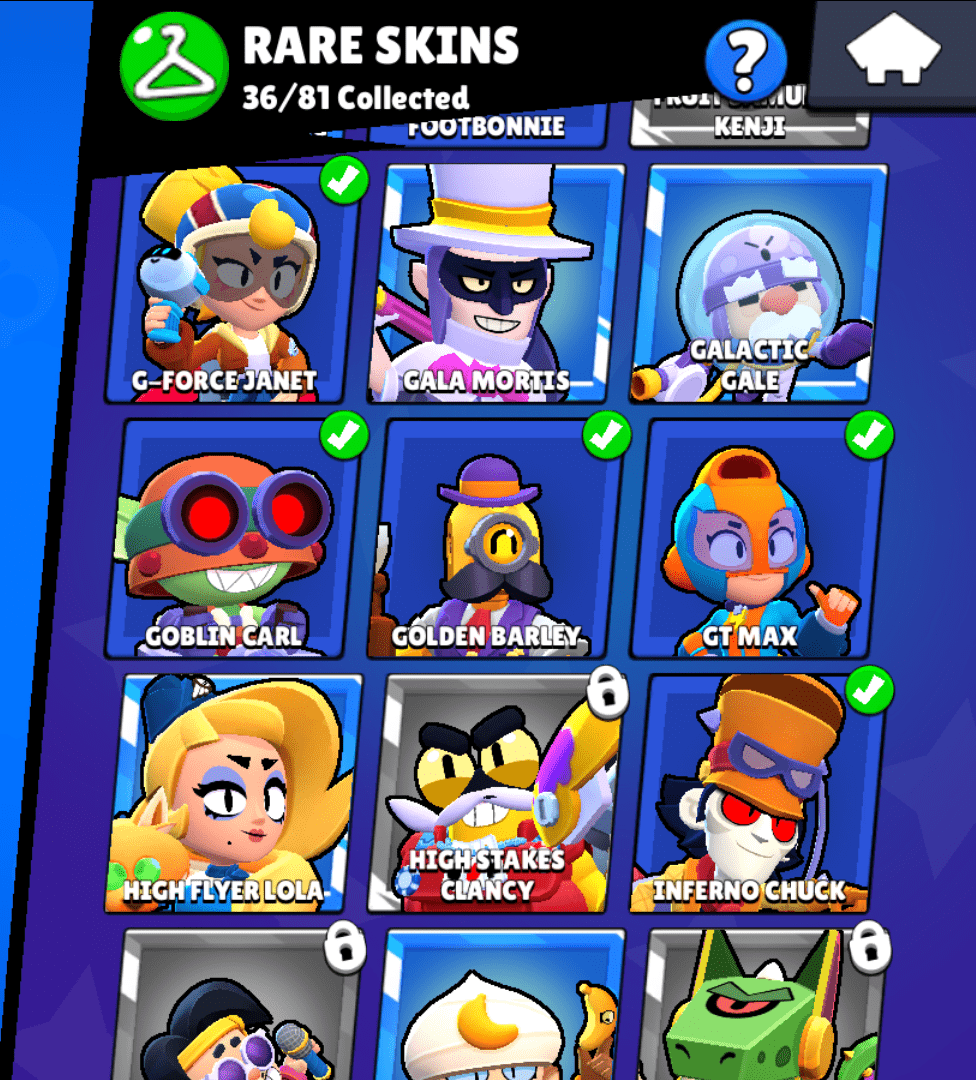Go to the home screen
The image size is (976, 1080).
pyautogui.click(x=892, y=53)
